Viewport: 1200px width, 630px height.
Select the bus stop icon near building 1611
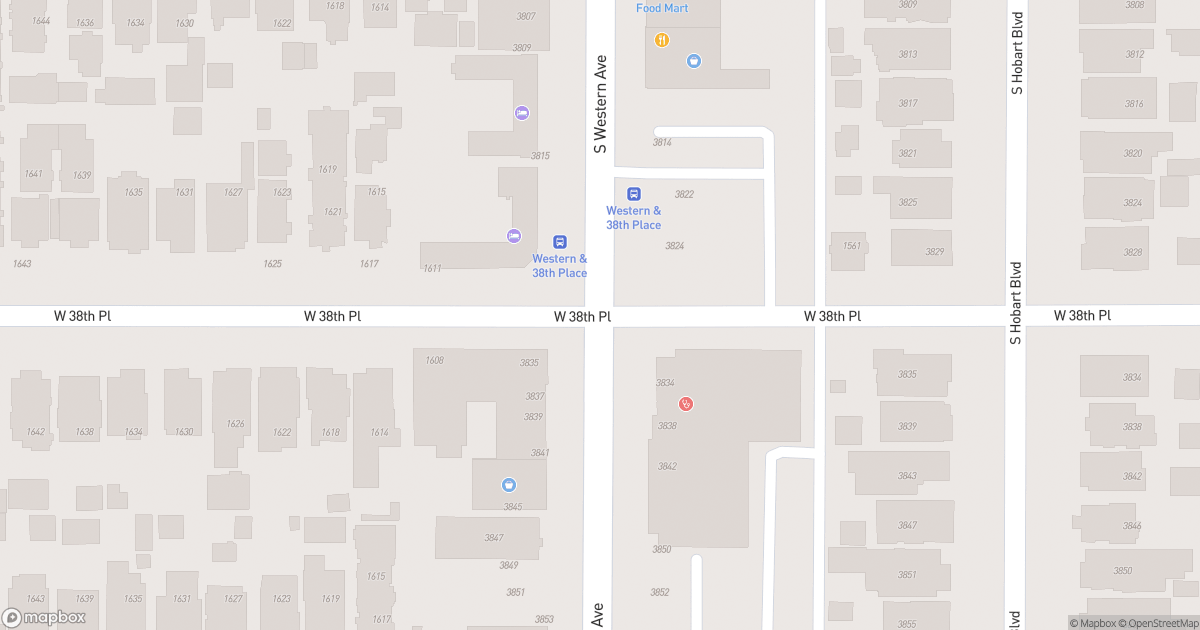560,242
